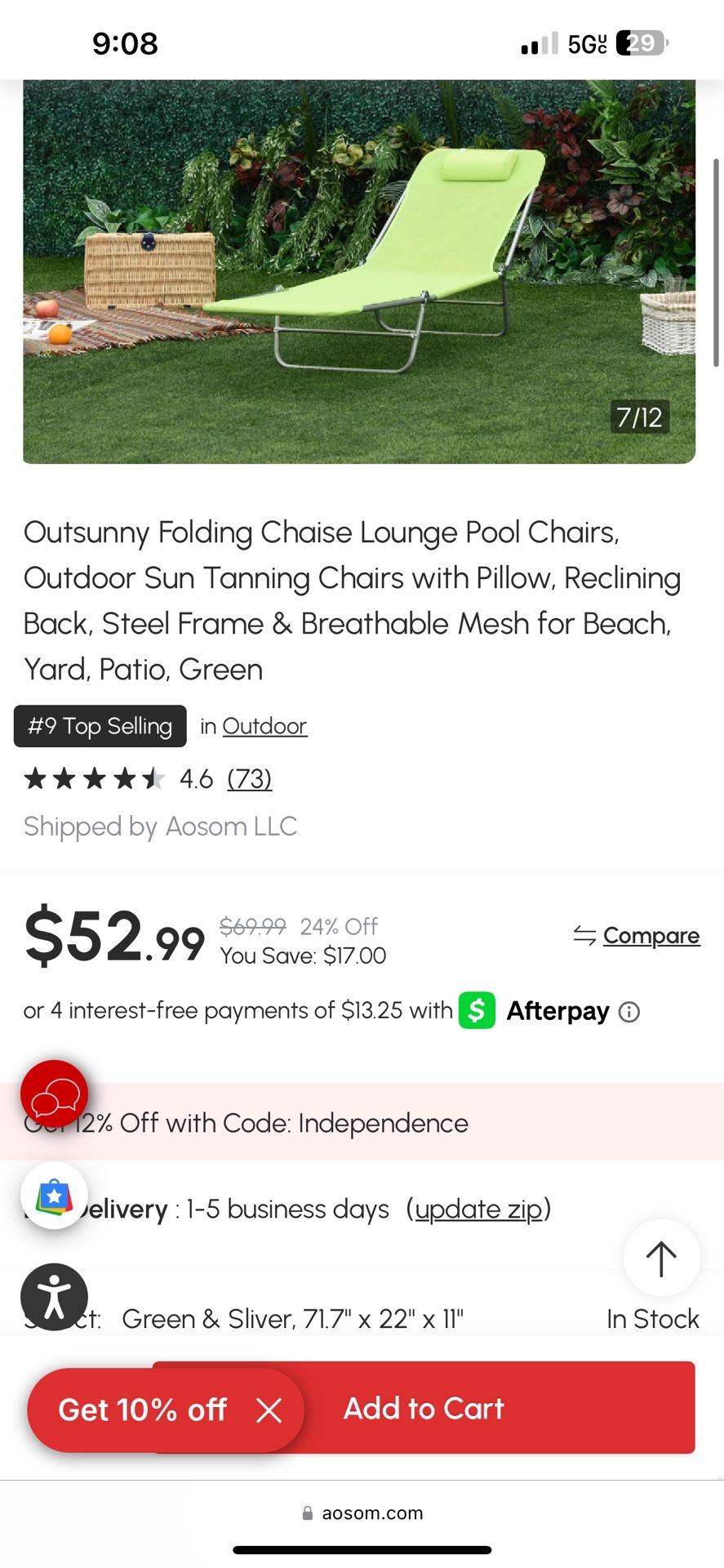This screenshot has width=724, height=1568.
Task: Open the live chat bubble
Action: click(x=54, y=1094)
